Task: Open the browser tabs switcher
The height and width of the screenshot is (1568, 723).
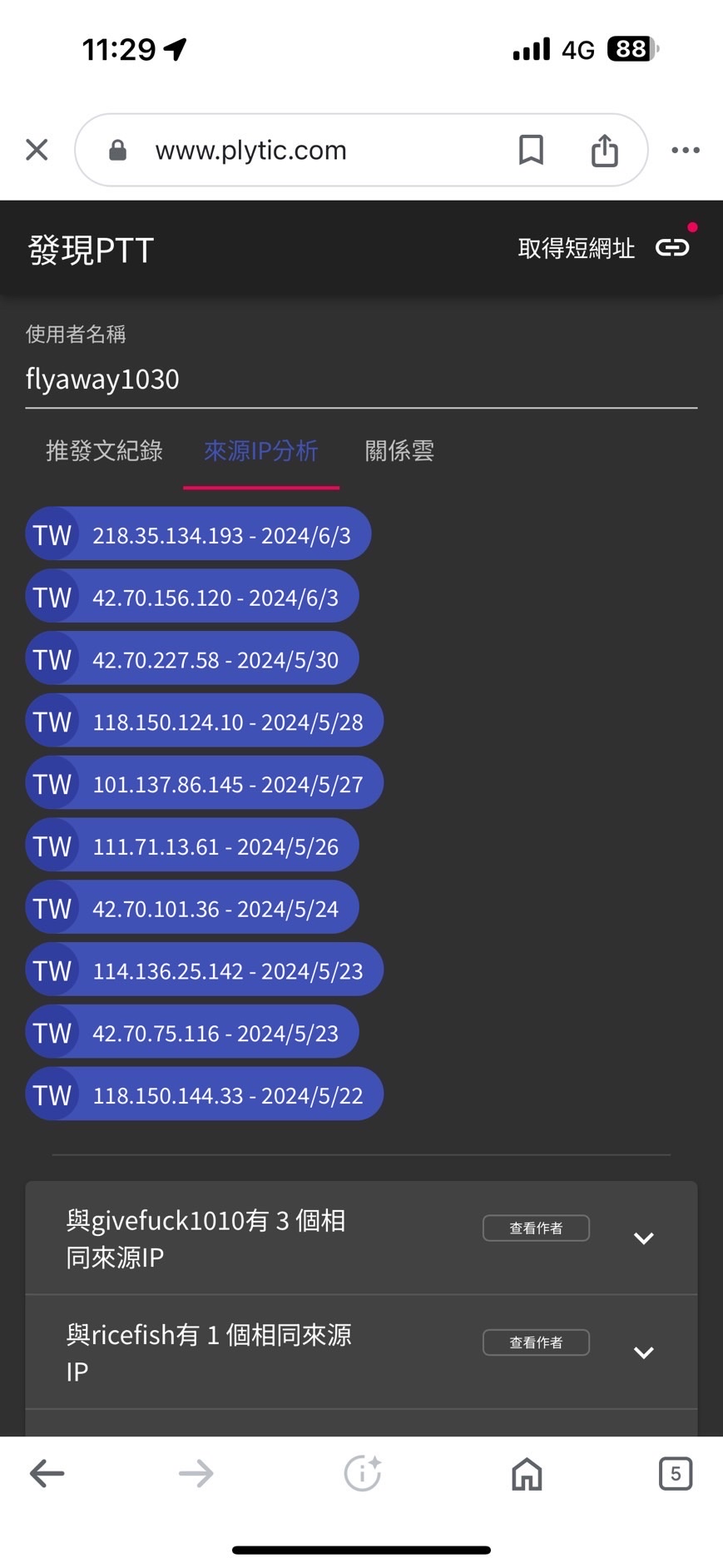Action: click(675, 1473)
